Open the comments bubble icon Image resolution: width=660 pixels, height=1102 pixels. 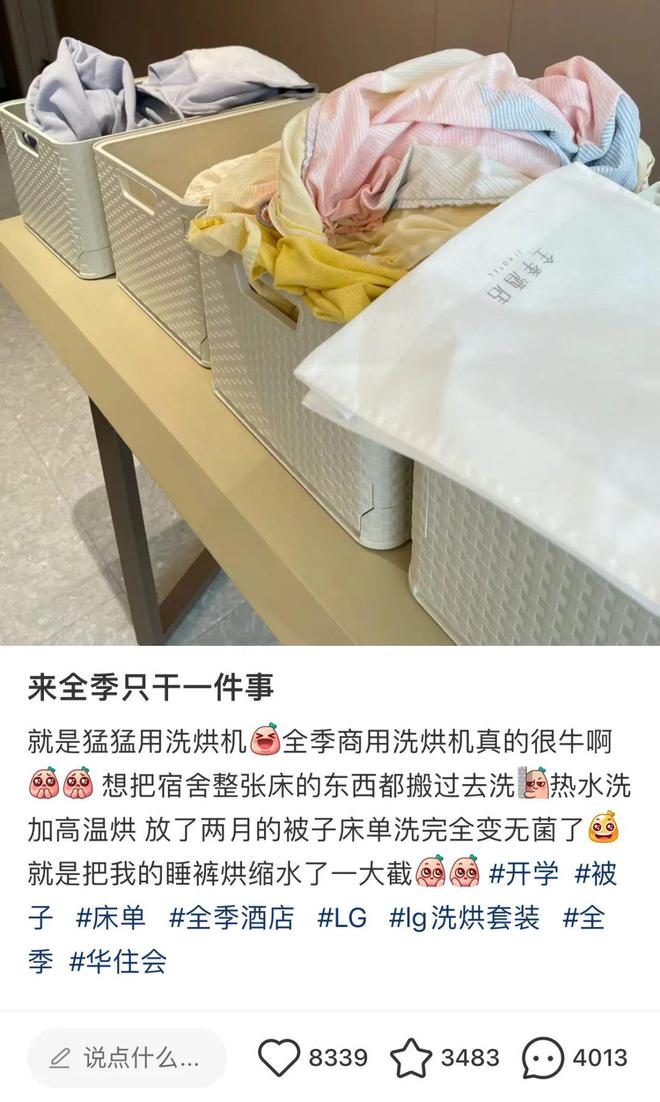(543, 1057)
